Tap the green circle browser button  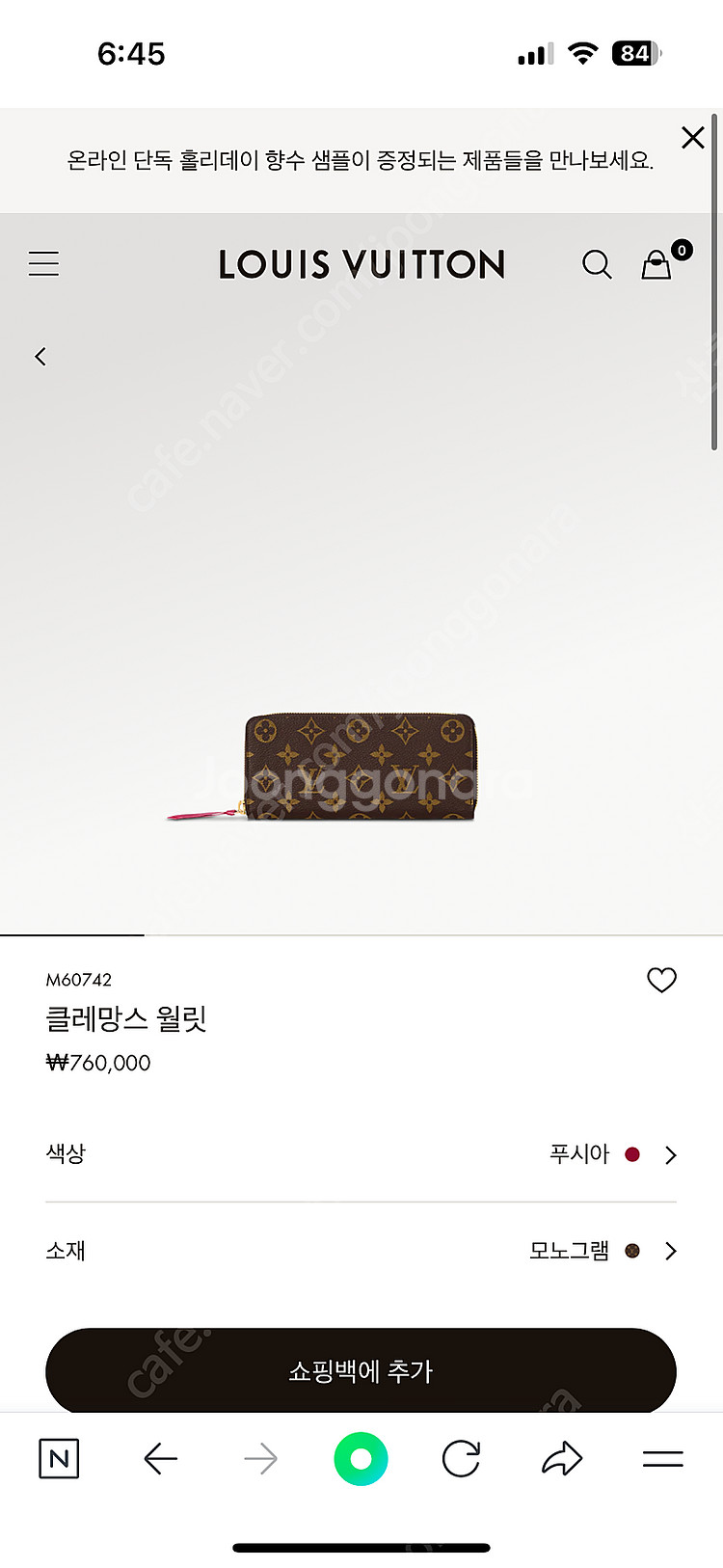[361, 1459]
